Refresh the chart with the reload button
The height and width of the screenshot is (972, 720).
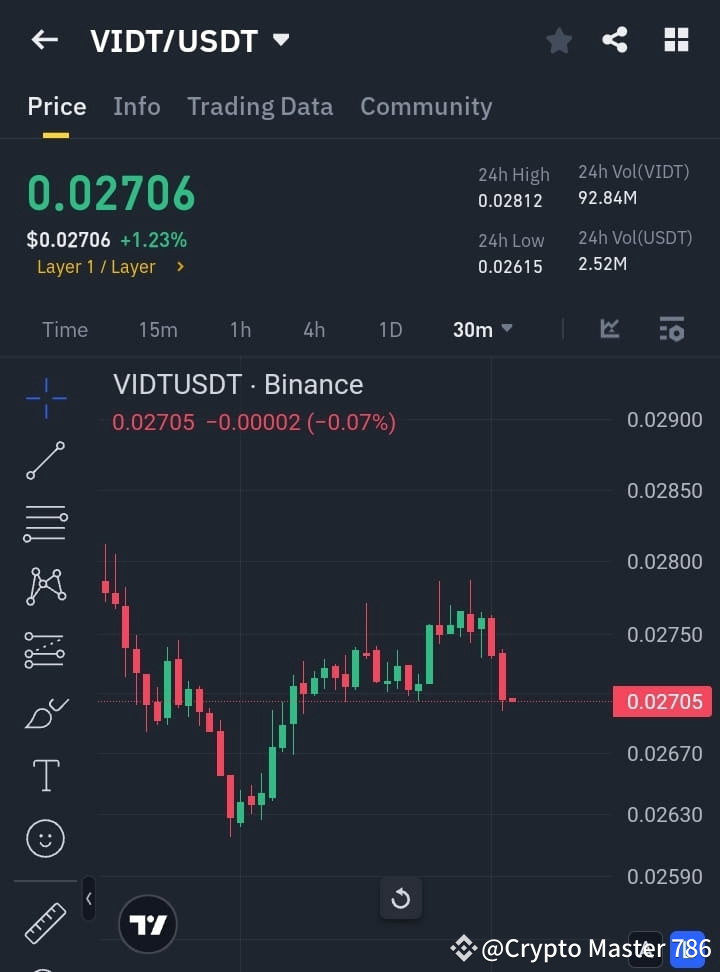[401, 898]
